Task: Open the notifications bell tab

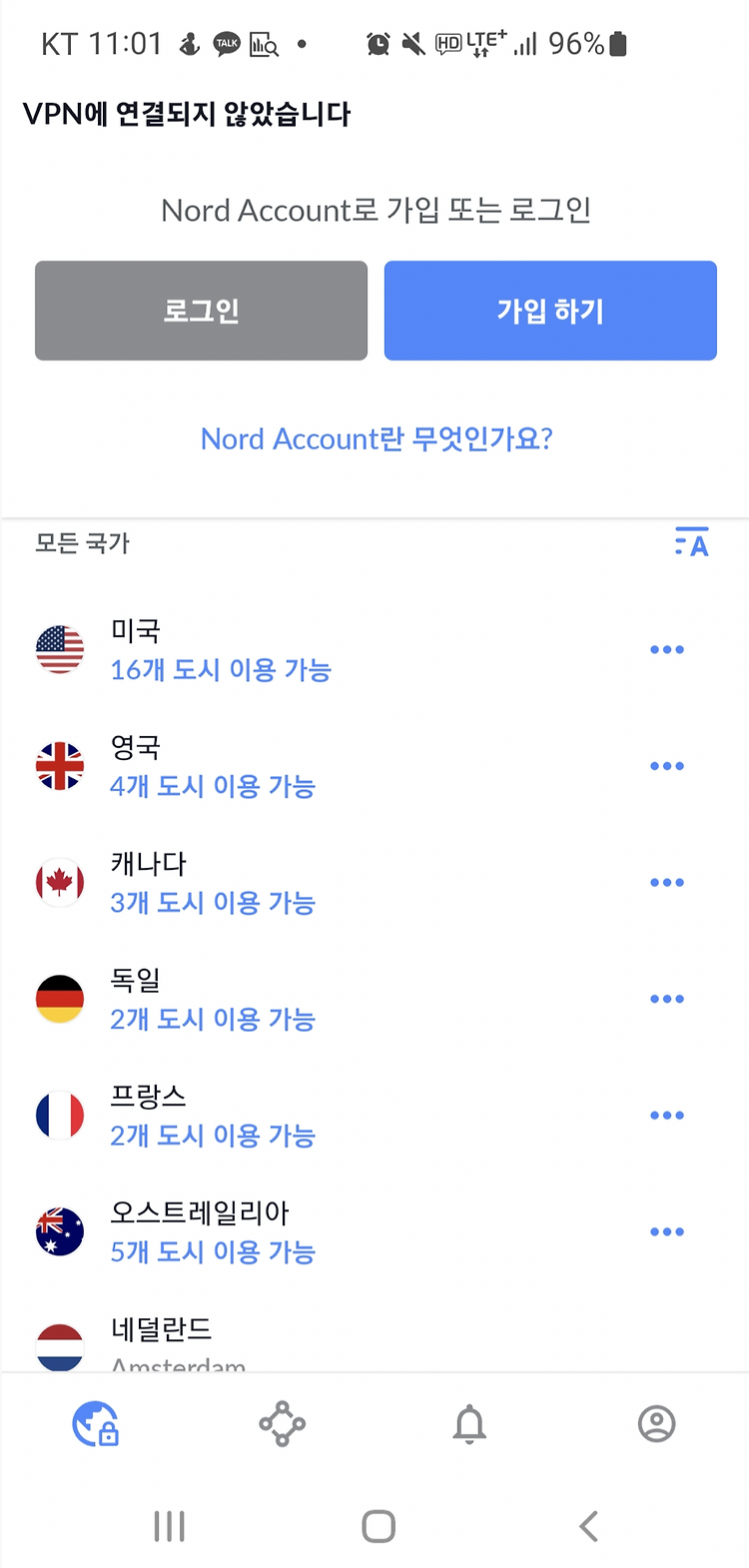Action: 469,1424
